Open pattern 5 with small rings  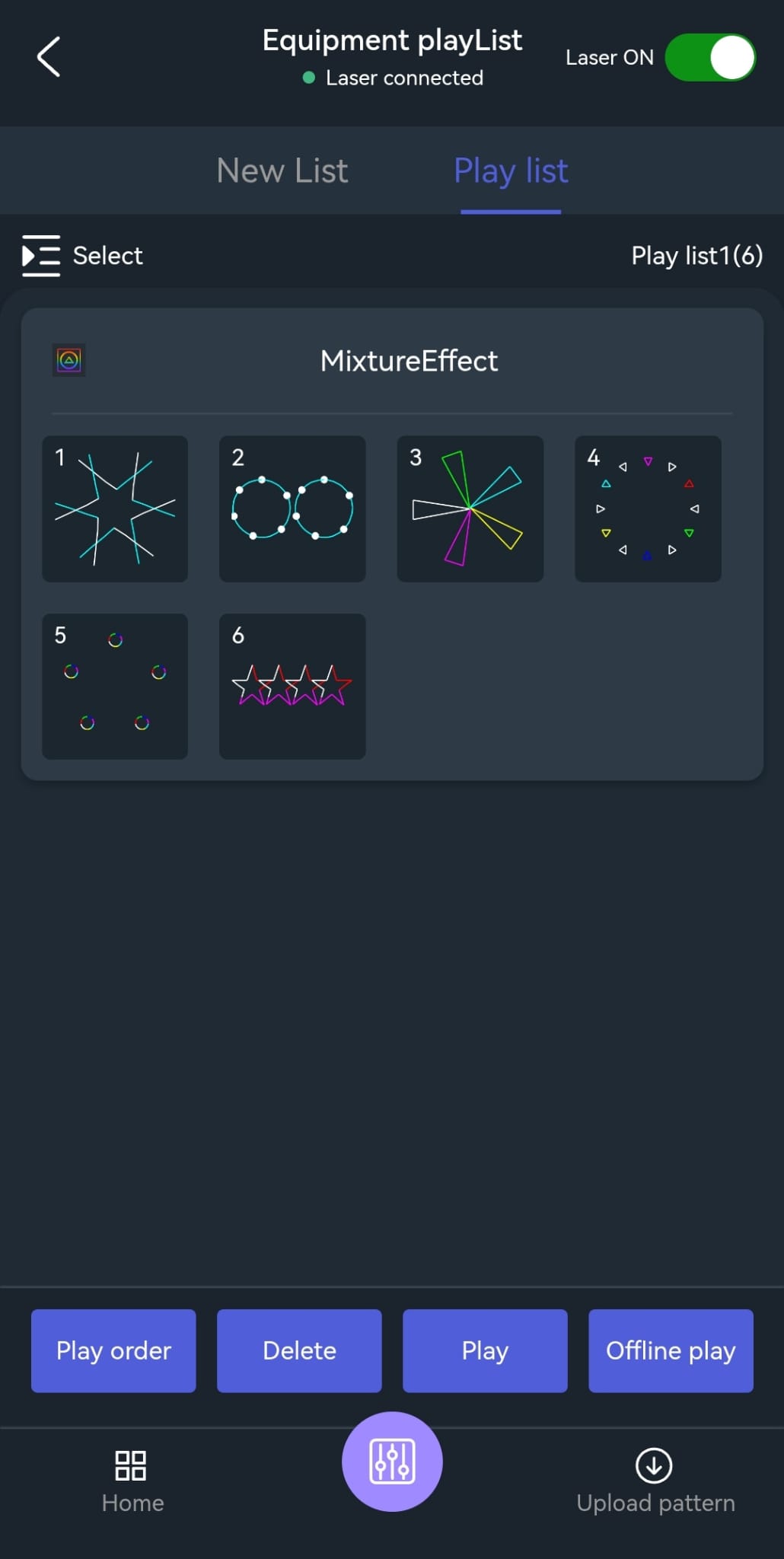tap(115, 686)
